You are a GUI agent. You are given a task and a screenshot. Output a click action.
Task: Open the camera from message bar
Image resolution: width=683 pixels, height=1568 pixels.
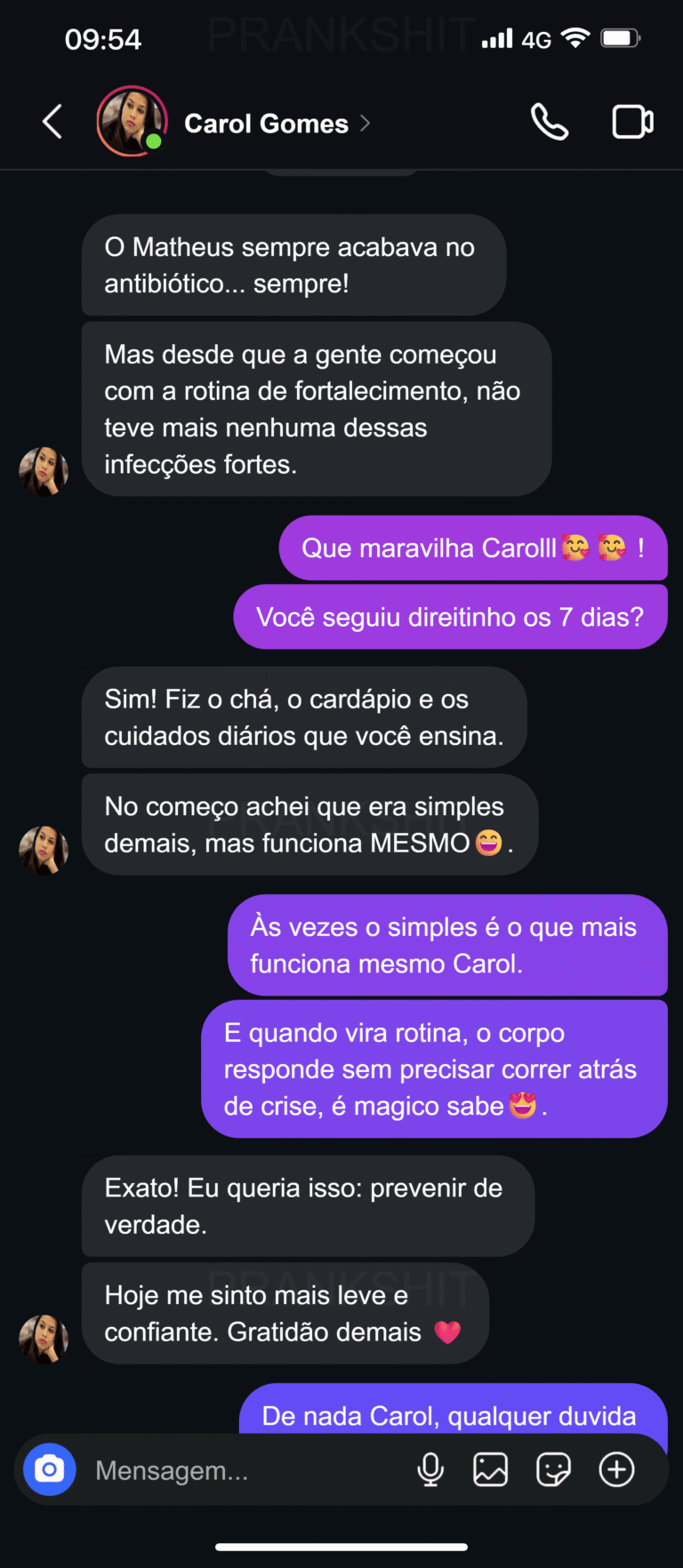pos(50,1469)
